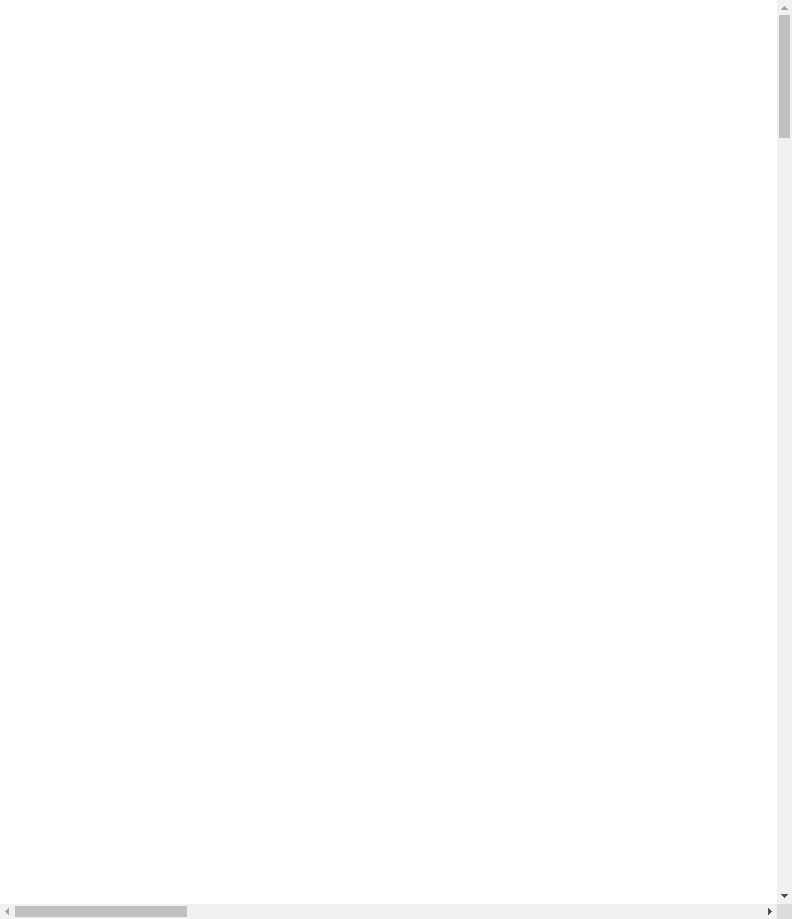The width and height of the screenshot is (792, 919).
Task: Tap the vertical scrollbar's up arrow
Action: pyautogui.click(x=784, y=7)
